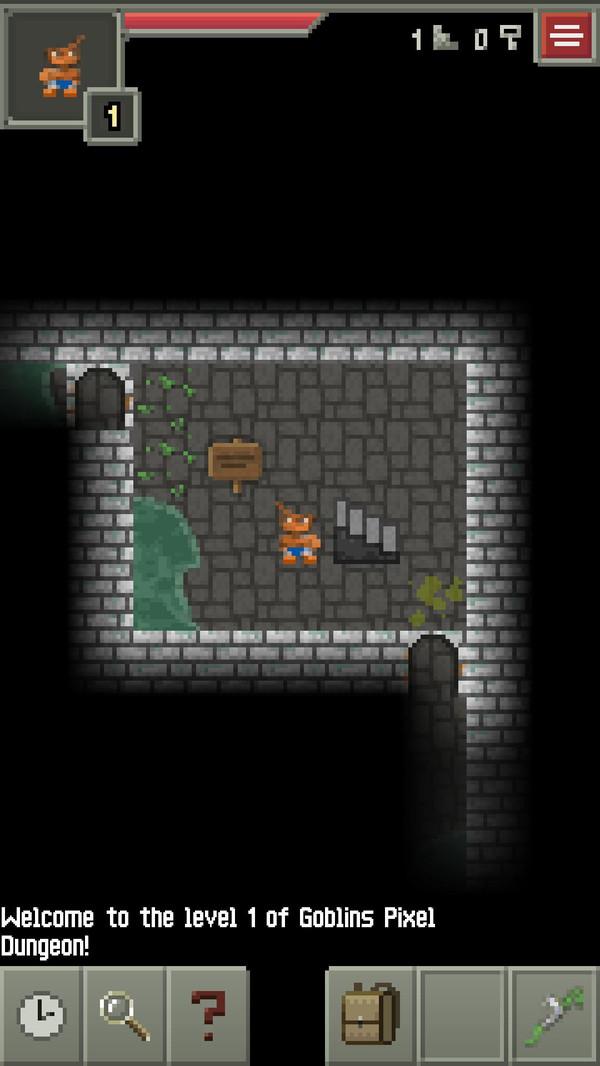Image resolution: width=600 pixels, height=1066 pixels.
Task: Tap the empty quickslot button
Action: point(461,1016)
